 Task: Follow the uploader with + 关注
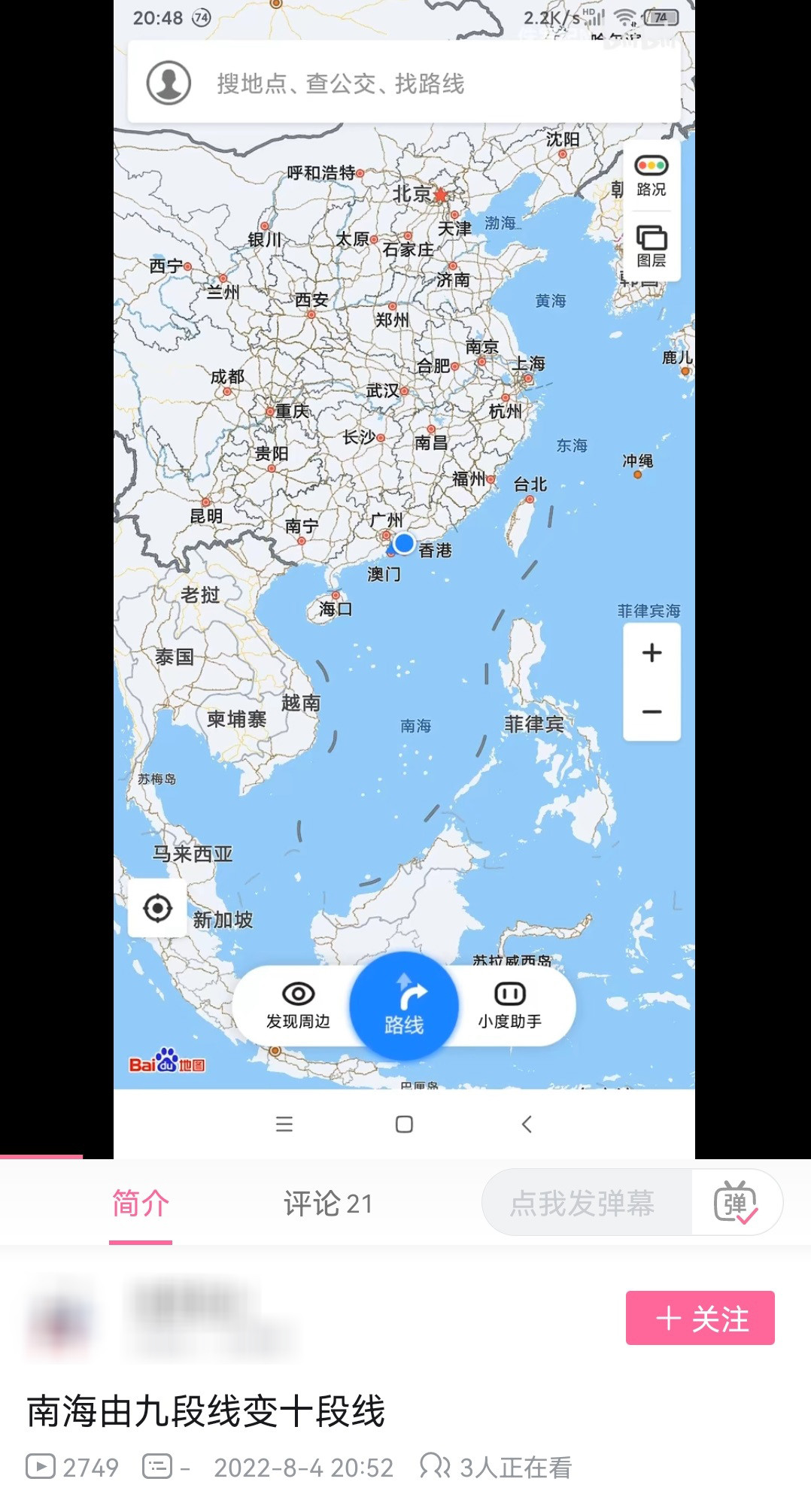[x=700, y=1318]
